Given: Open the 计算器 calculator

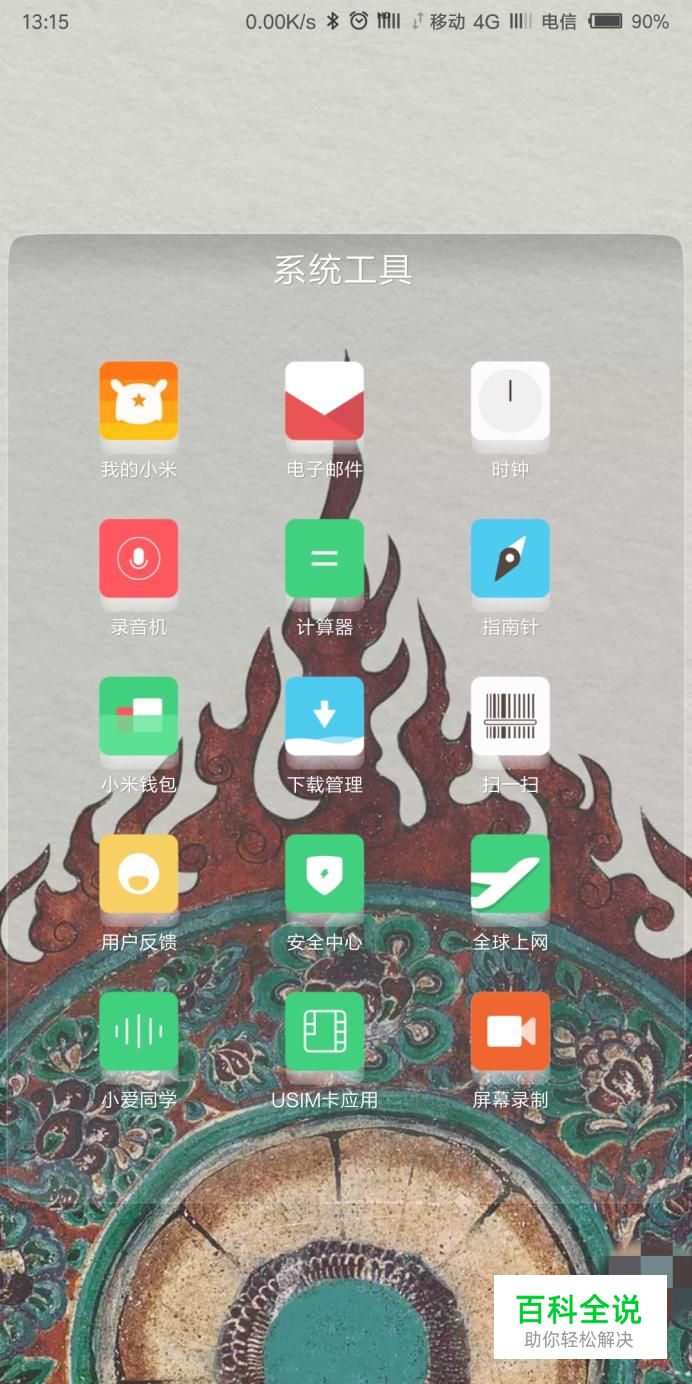Looking at the screenshot, I should coord(324,558).
